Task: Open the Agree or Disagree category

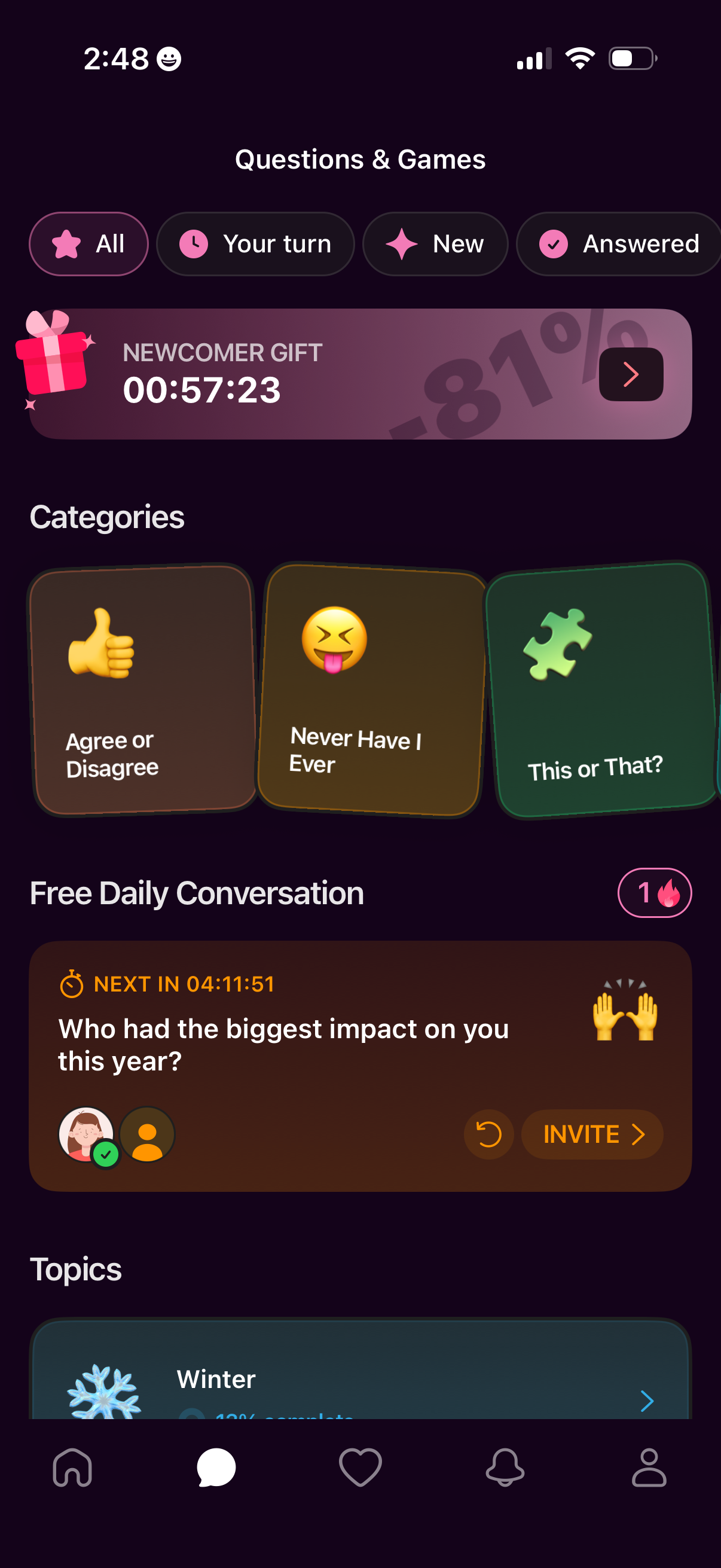Action: point(142,690)
